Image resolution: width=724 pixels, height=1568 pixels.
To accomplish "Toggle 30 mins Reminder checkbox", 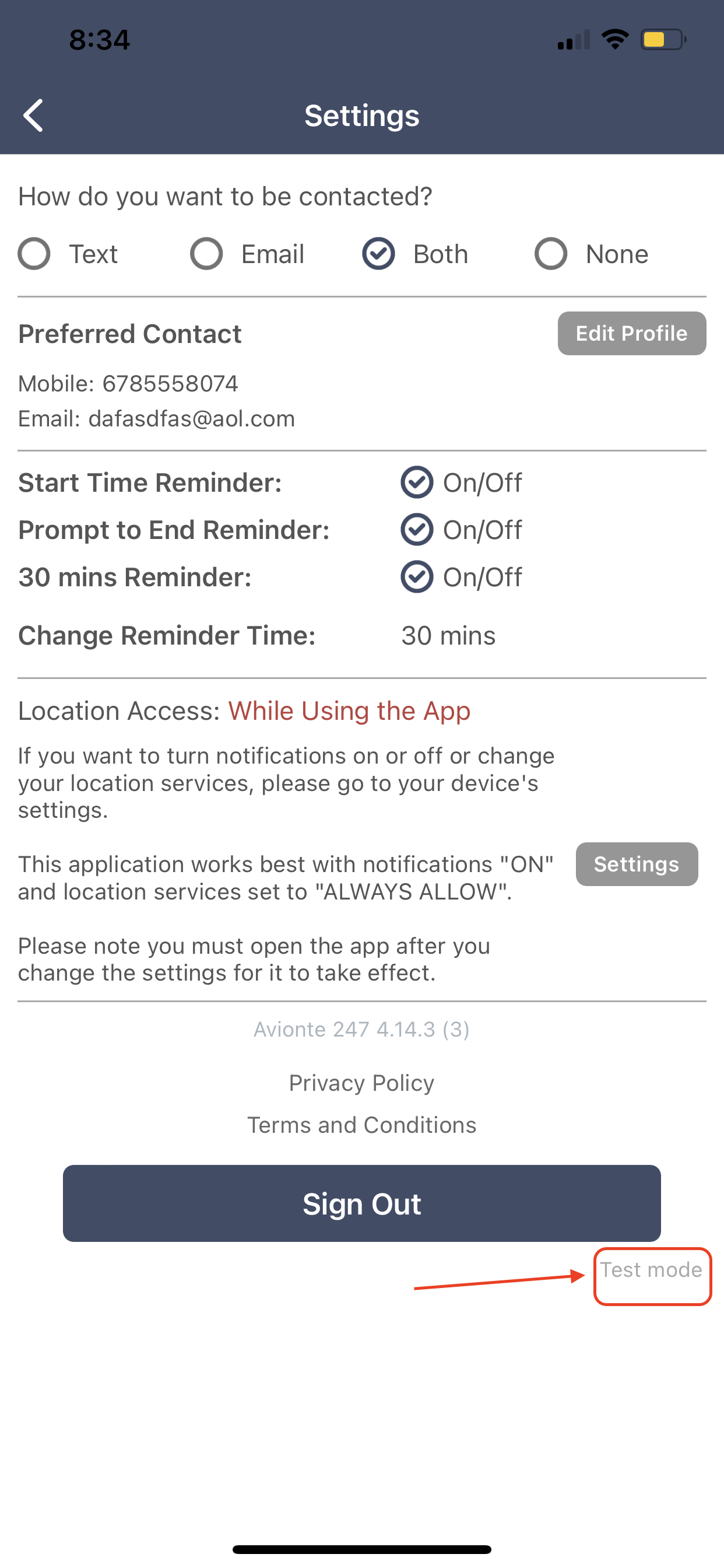I will 417,577.
